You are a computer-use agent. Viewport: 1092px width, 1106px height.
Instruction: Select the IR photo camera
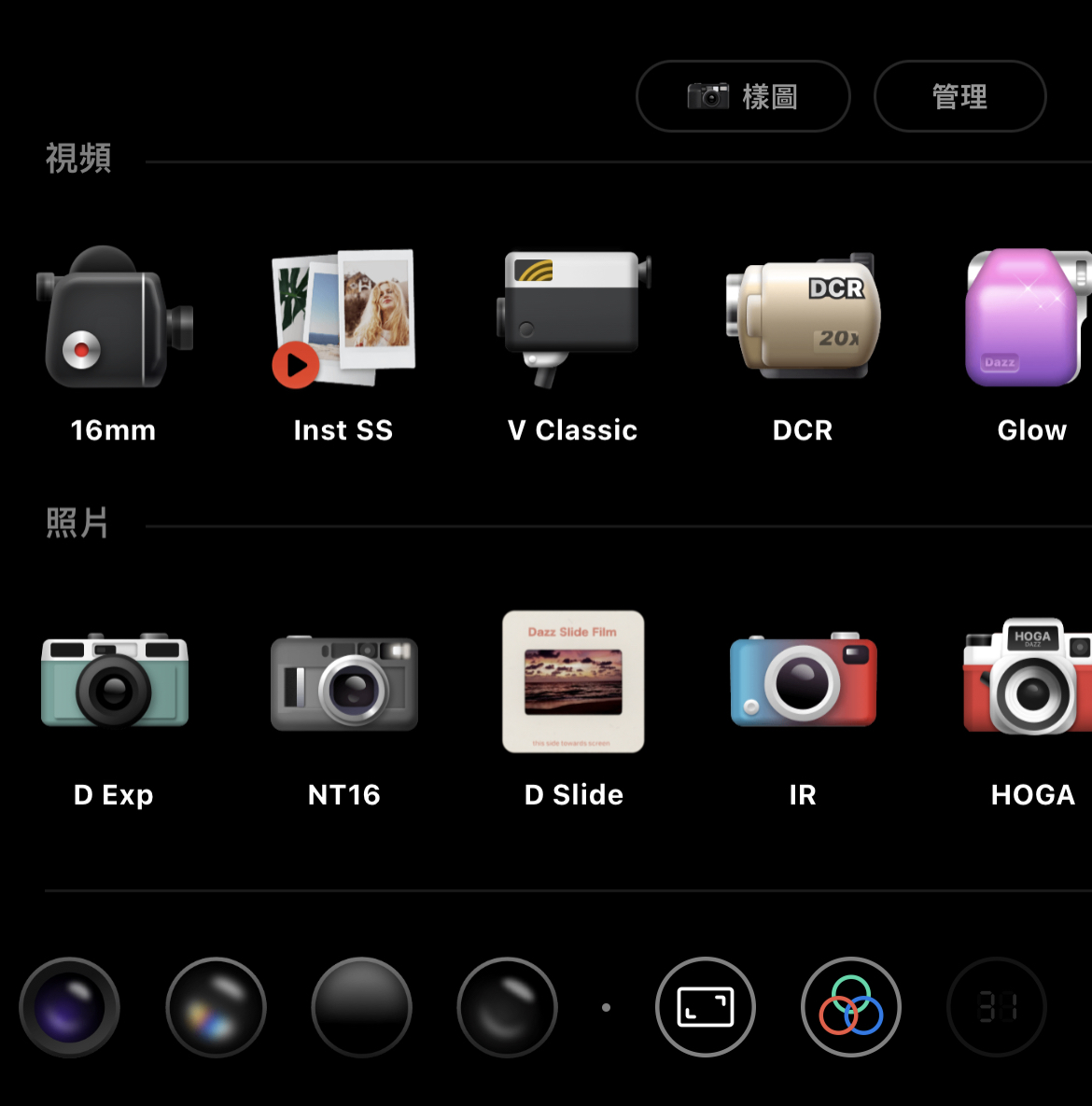point(803,681)
